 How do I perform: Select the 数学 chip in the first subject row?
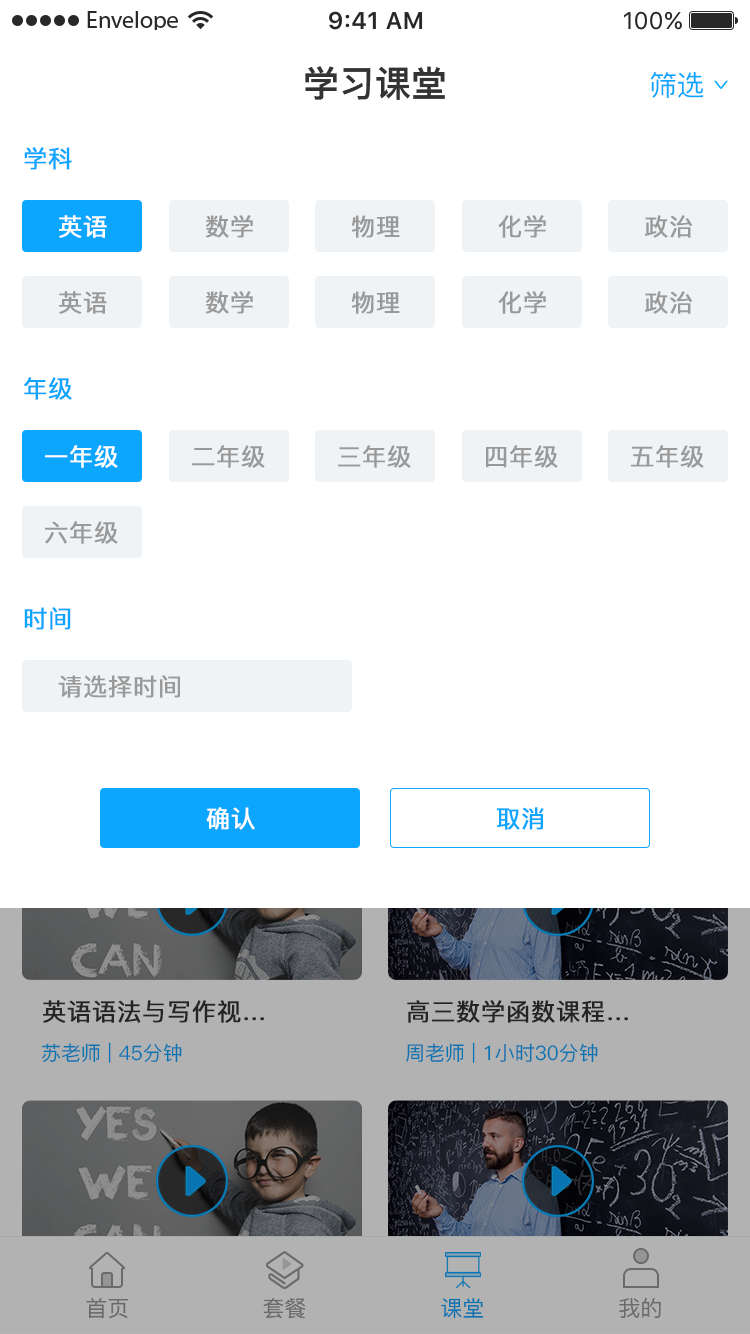(x=228, y=226)
